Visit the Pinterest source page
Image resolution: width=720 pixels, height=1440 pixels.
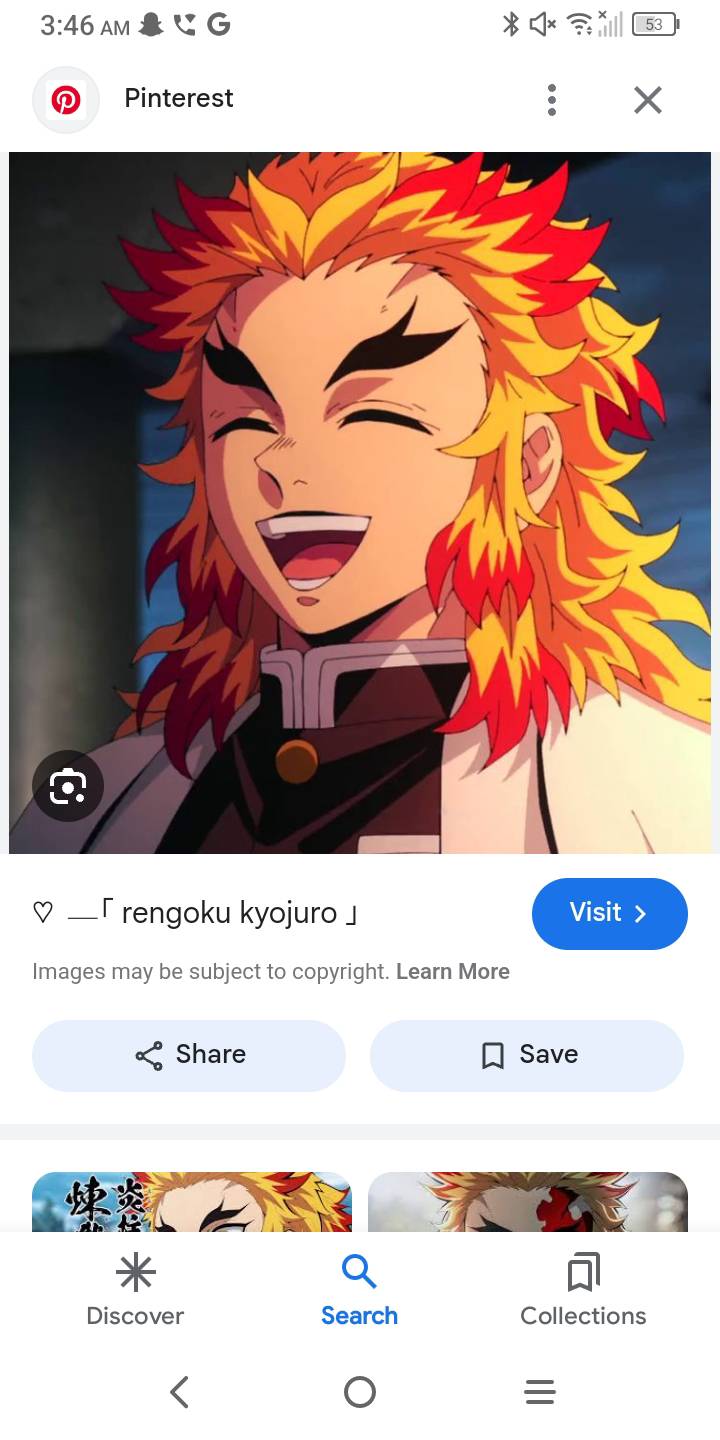[x=609, y=913]
